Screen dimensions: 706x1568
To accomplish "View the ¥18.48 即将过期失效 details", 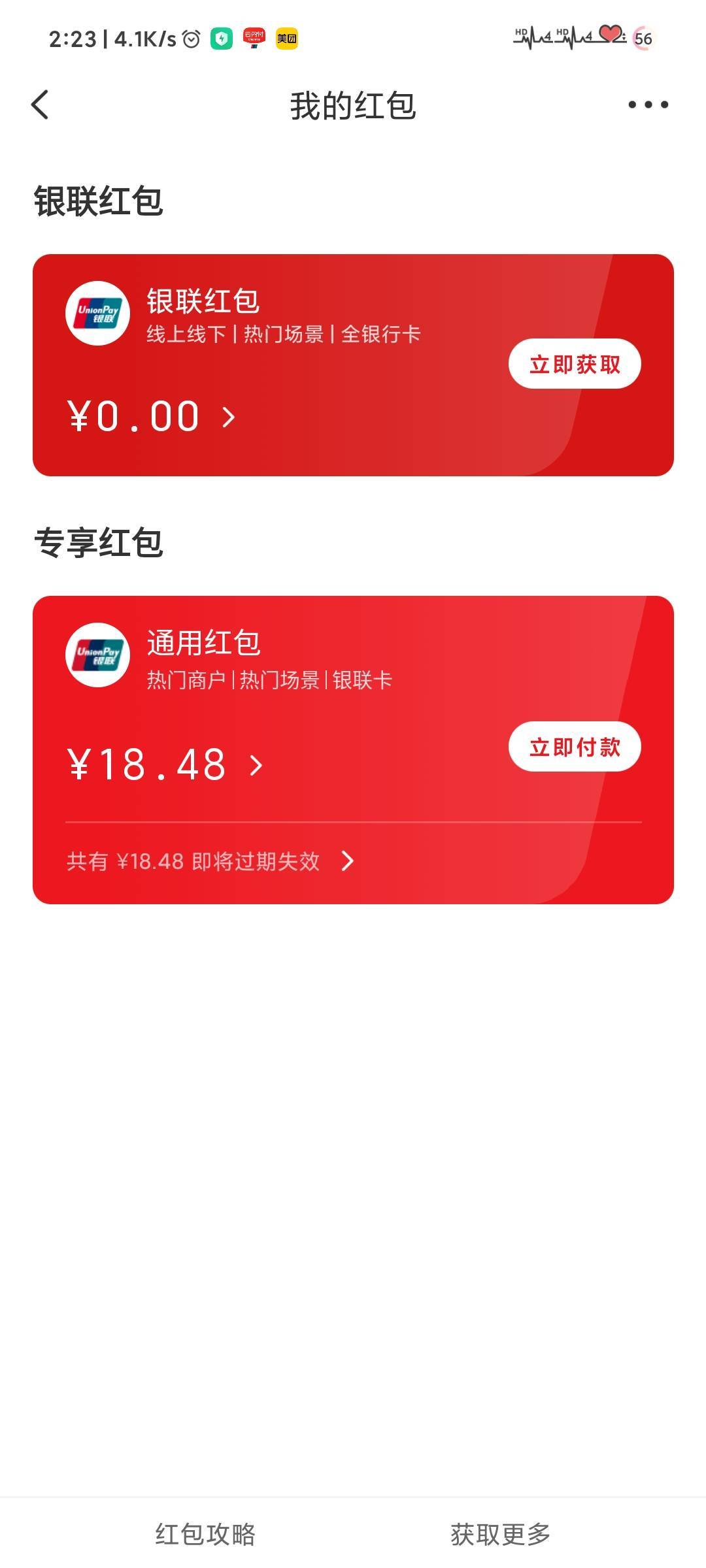I will tap(210, 861).
